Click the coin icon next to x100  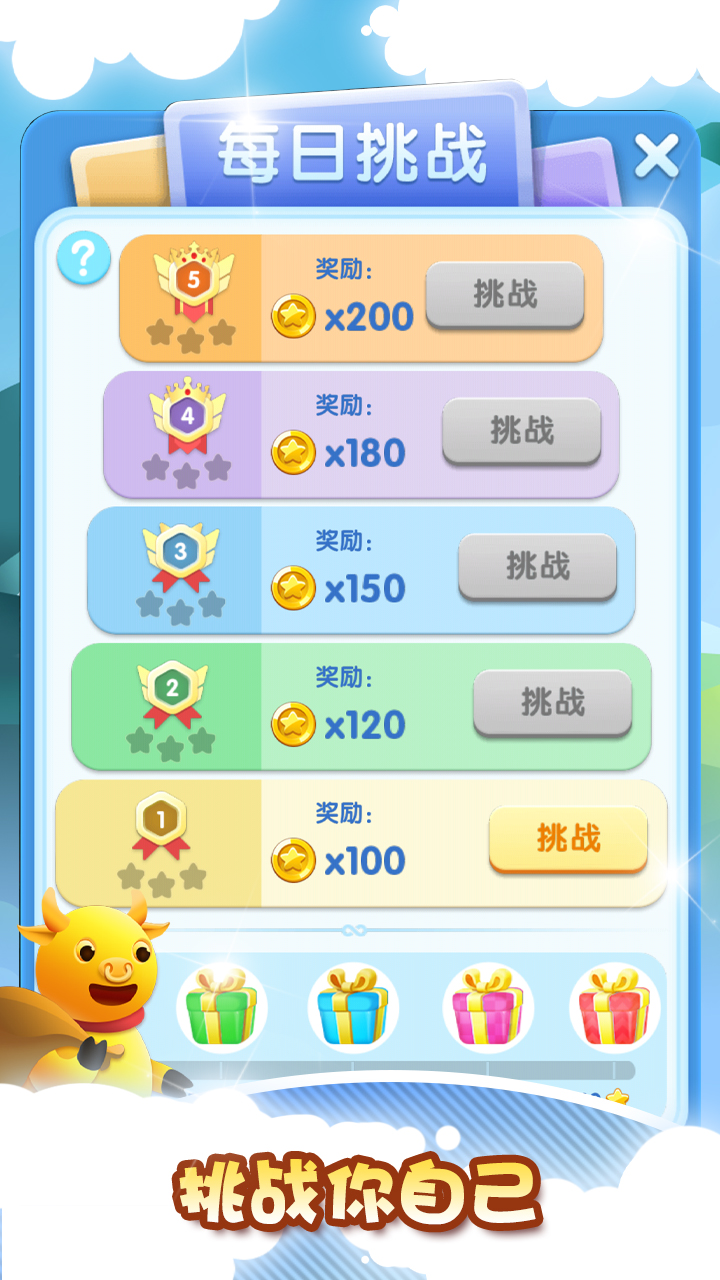pos(292,858)
